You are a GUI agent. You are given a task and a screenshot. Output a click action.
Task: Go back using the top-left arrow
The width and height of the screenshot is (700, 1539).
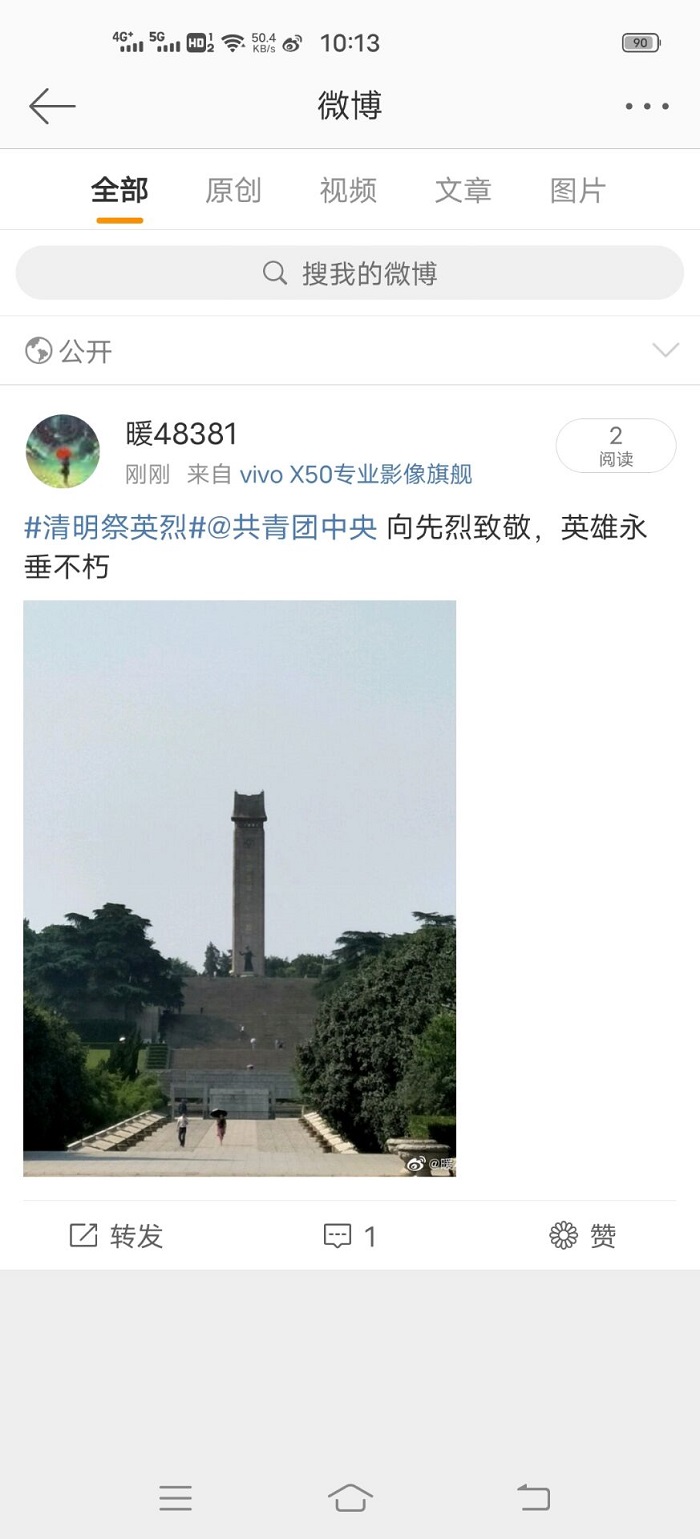point(52,106)
